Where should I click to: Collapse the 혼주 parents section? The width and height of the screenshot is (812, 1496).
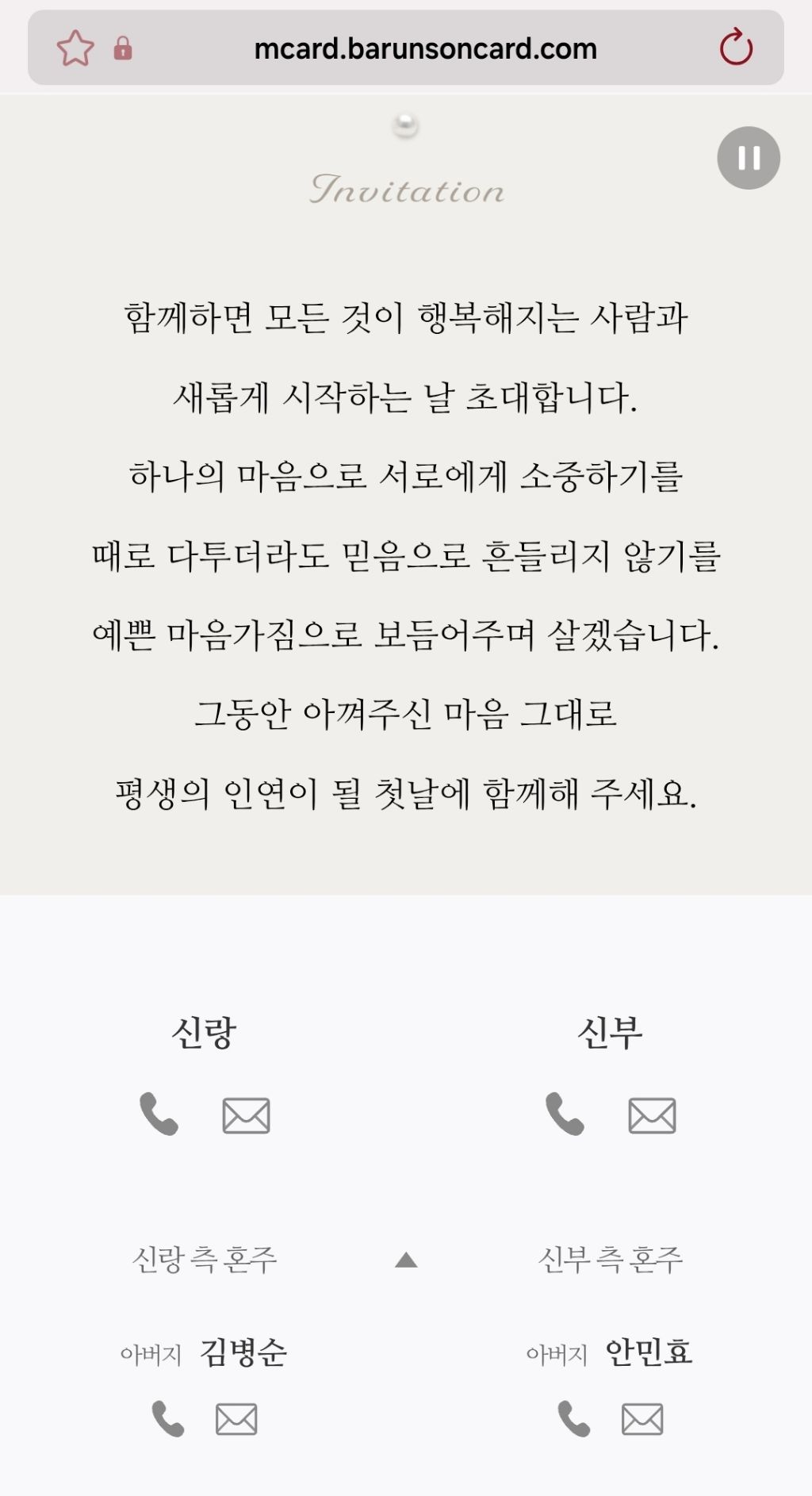click(x=406, y=1260)
